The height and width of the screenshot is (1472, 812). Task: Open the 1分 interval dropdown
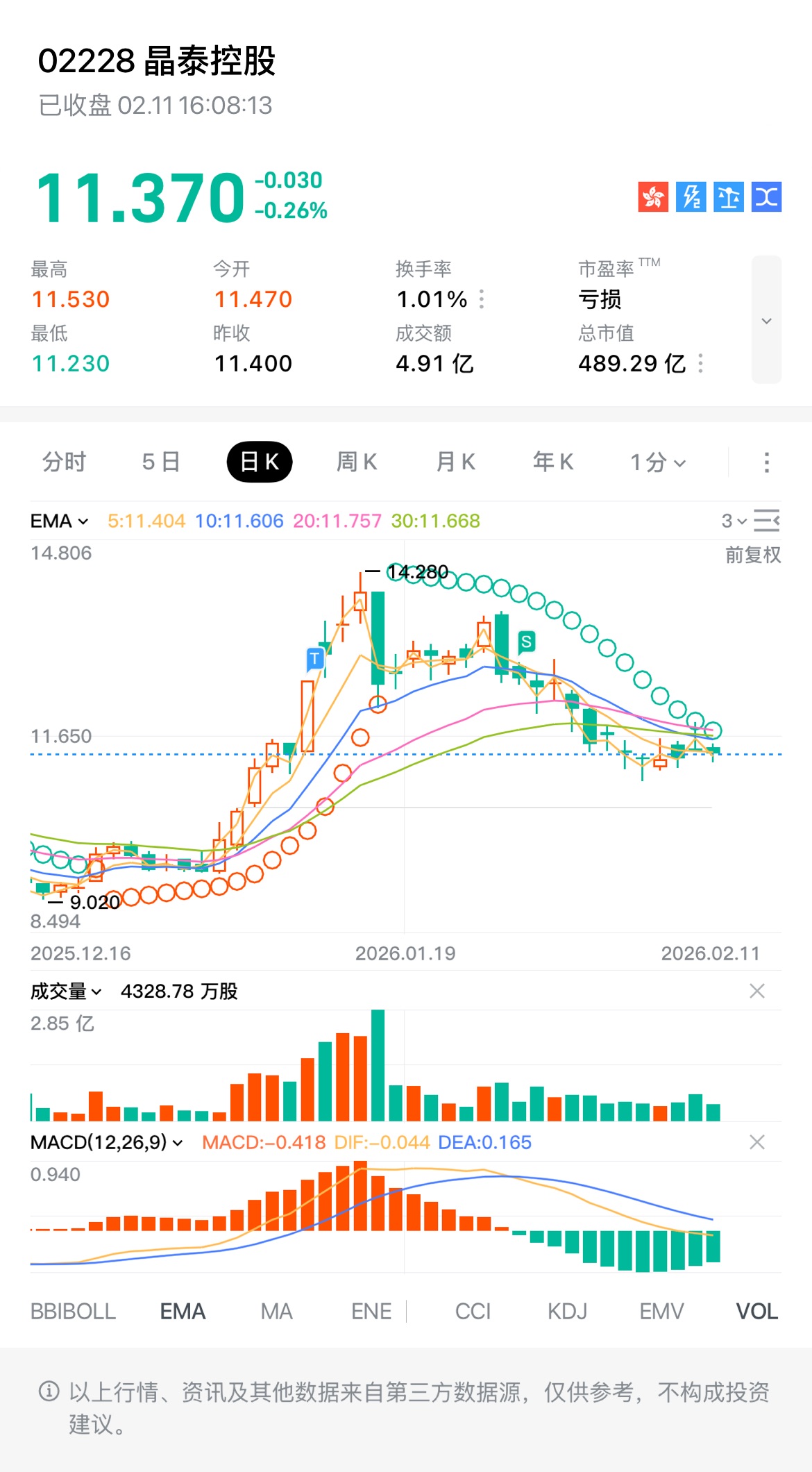[x=657, y=462]
